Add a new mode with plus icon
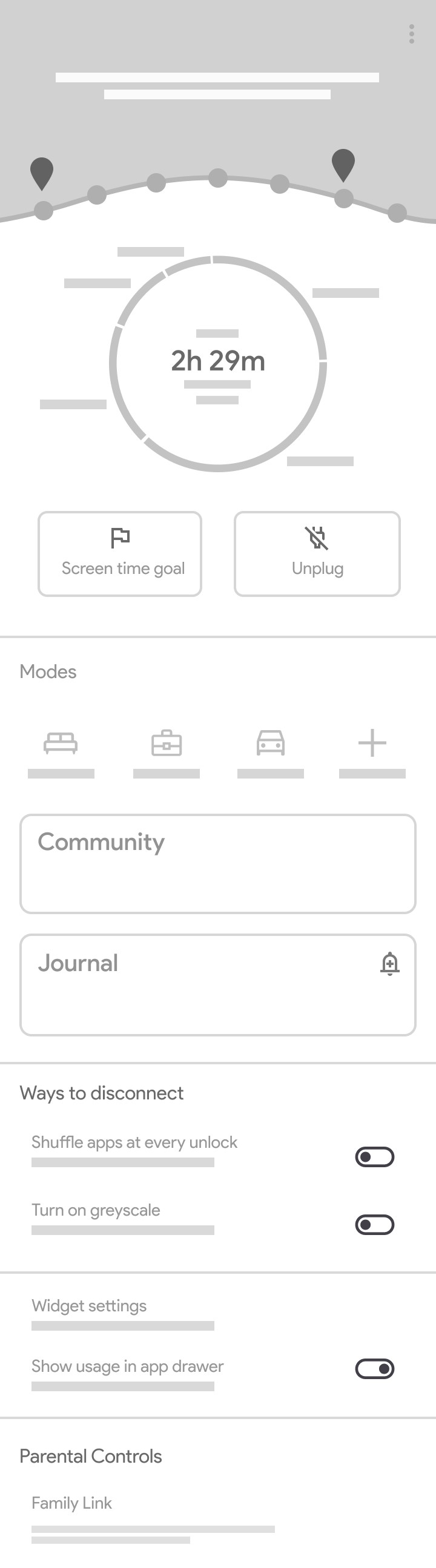 pos(372,743)
